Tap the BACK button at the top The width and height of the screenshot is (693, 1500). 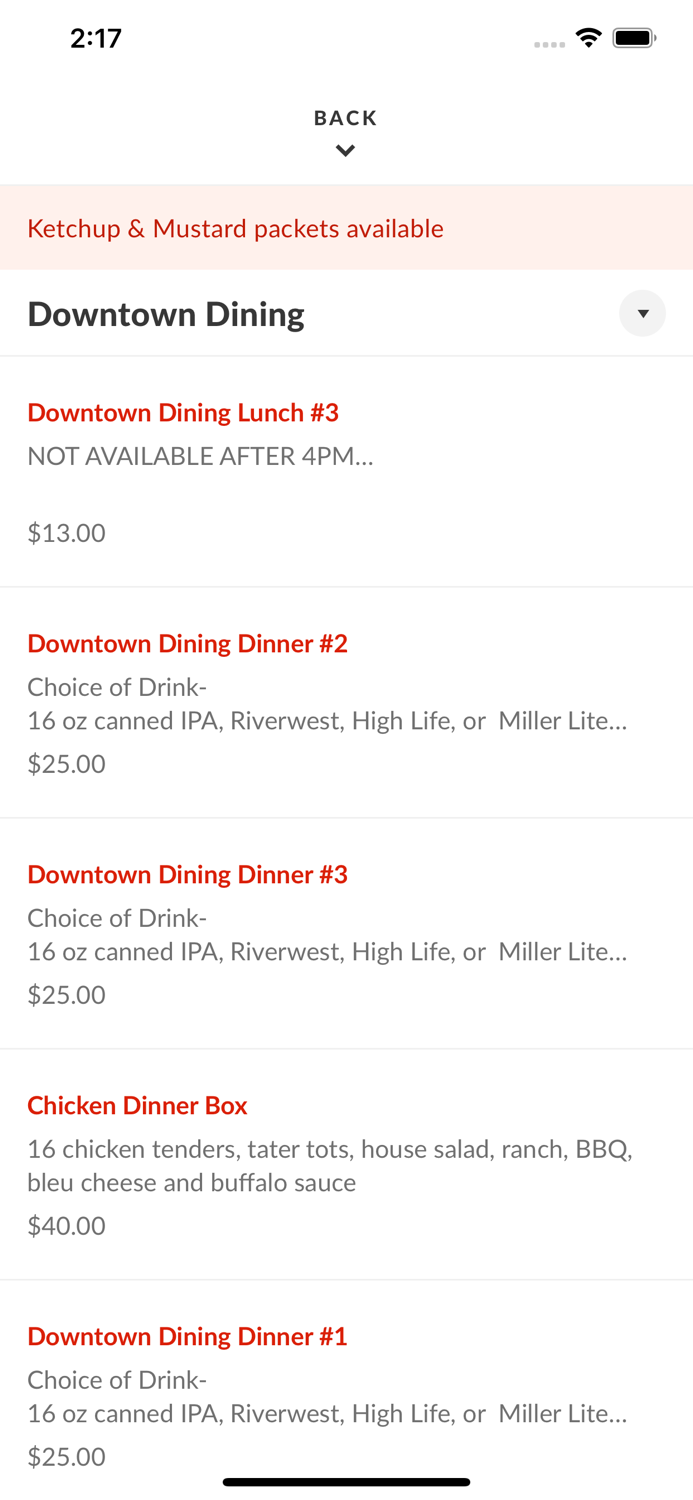point(345,131)
